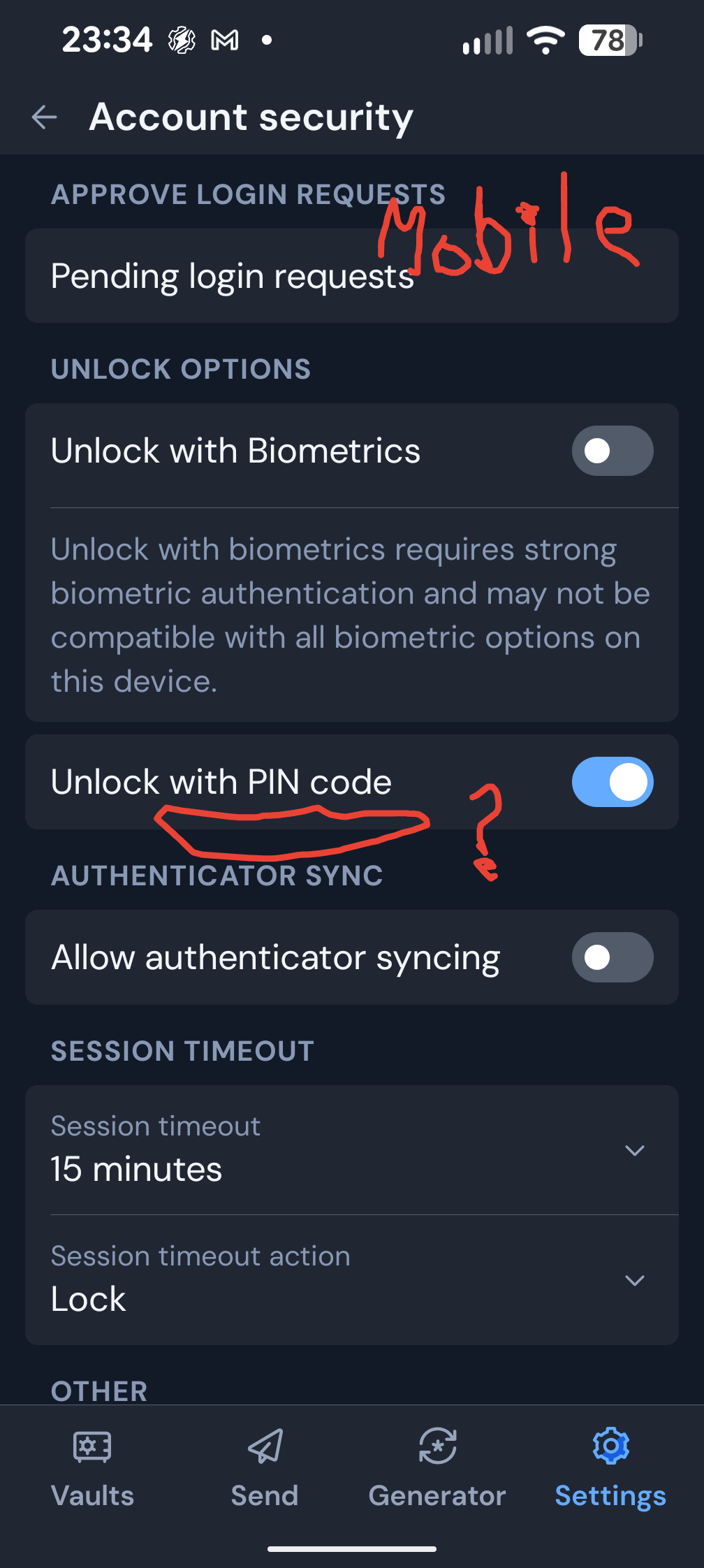
Task: Enable Unlock with Biometrics
Action: [x=613, y=451]
